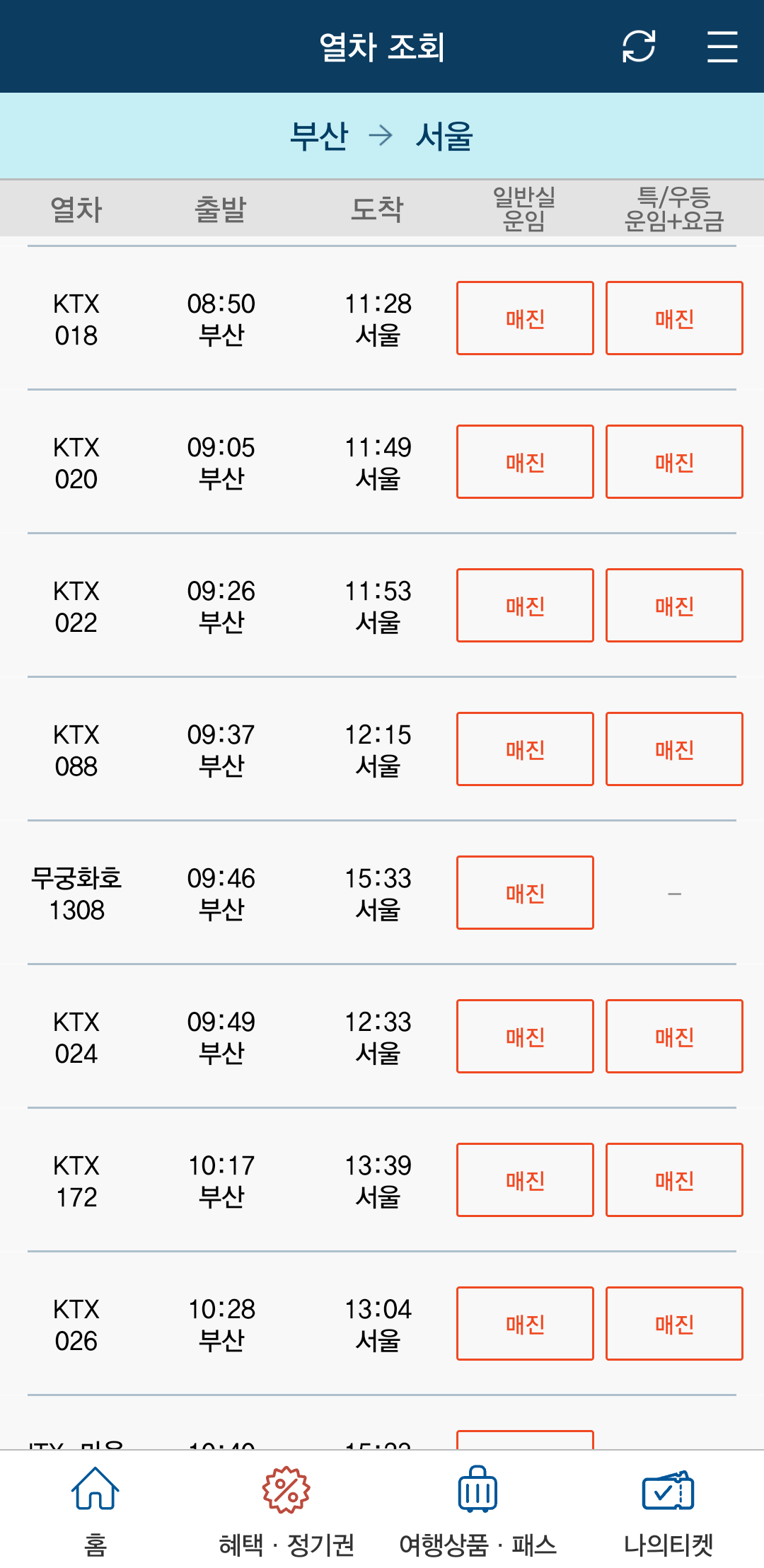The width and height of the screenshot is (764, 1568).
Task: Select 특/우등 매진 for KTX 022
Action: click(674, 606)
